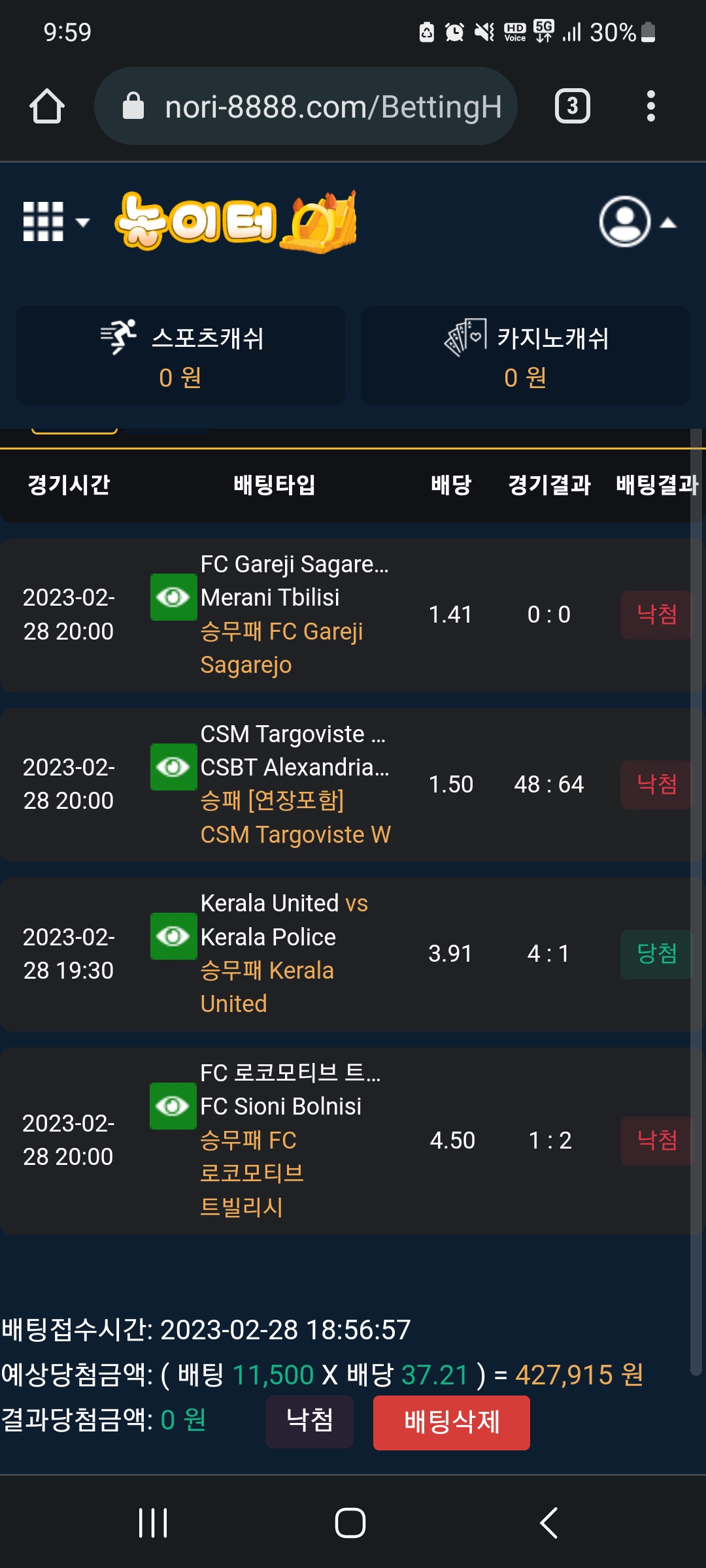Image resolution: width=706 pixels, height=1568 pixels.
Task: Open the 카지노캐쉬 balance card
Action: (525, 355)
